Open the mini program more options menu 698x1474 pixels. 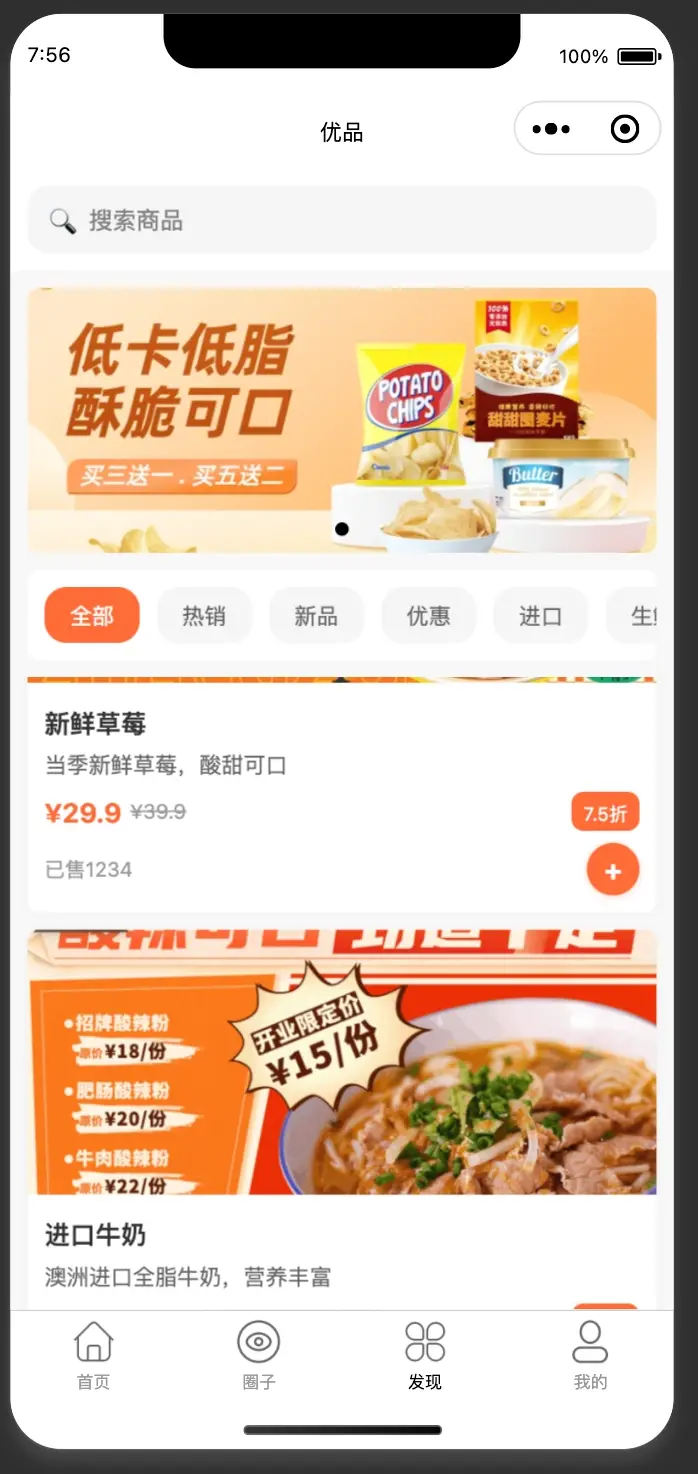click(x=551, y=129)
